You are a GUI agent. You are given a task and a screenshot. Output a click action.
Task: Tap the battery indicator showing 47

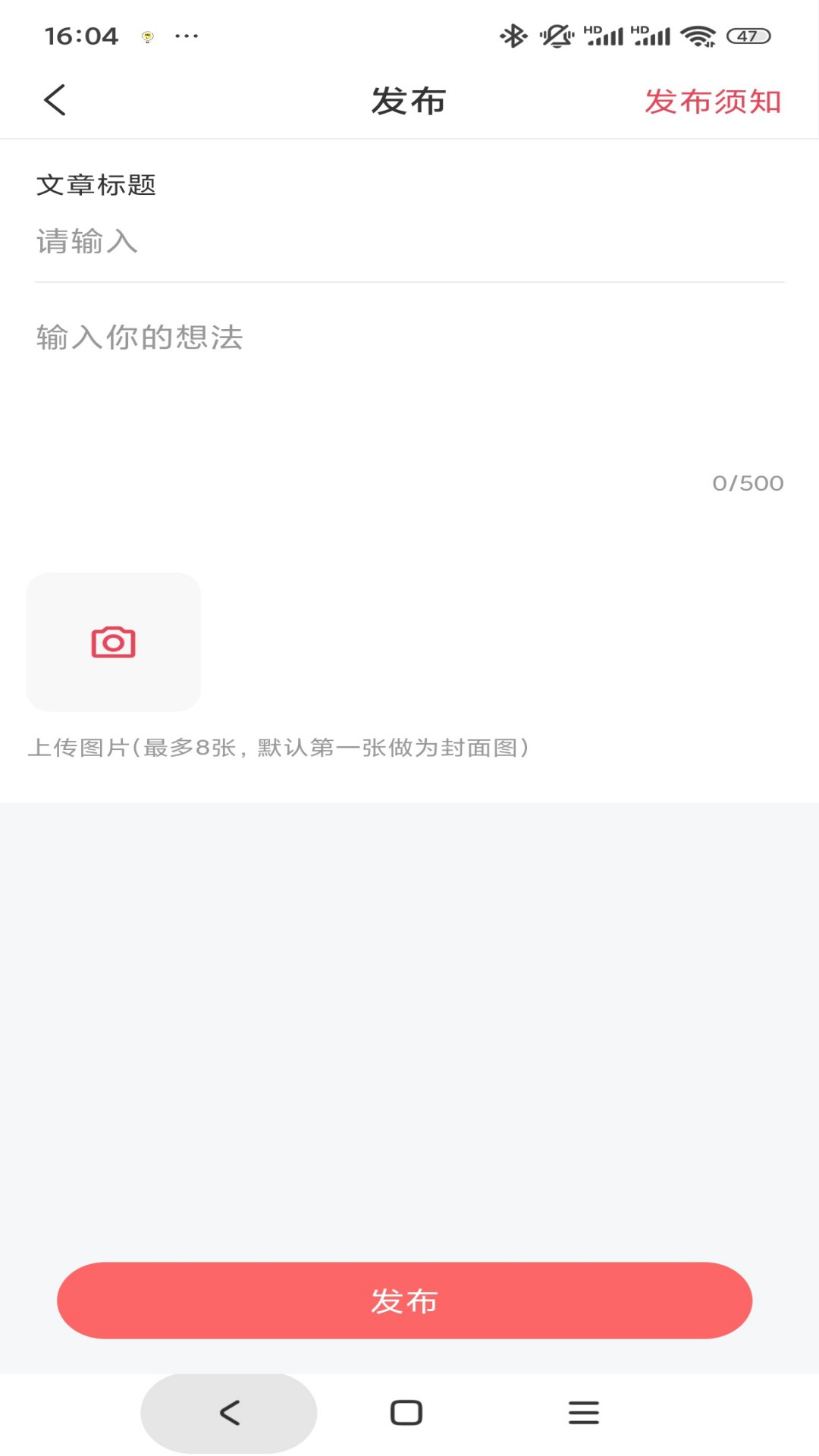[746, 33]
